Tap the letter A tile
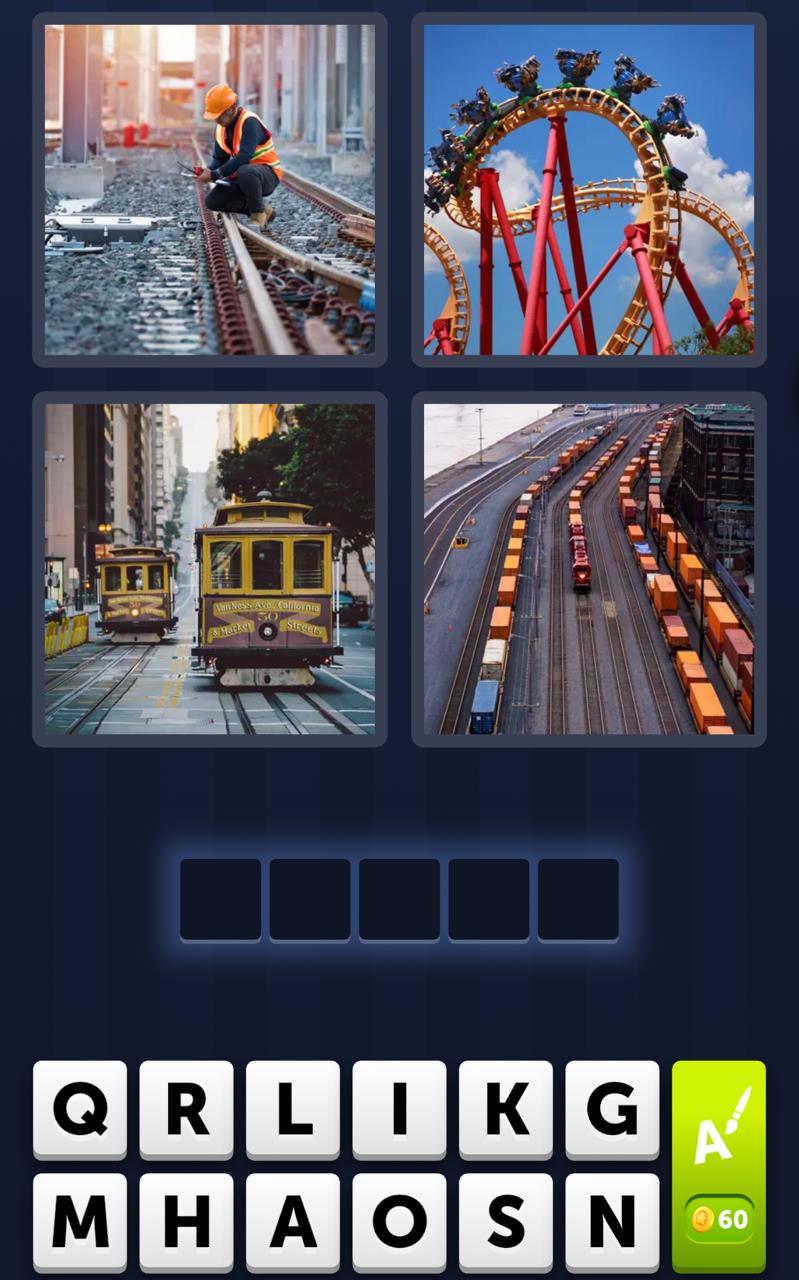 click(293, 1219)
